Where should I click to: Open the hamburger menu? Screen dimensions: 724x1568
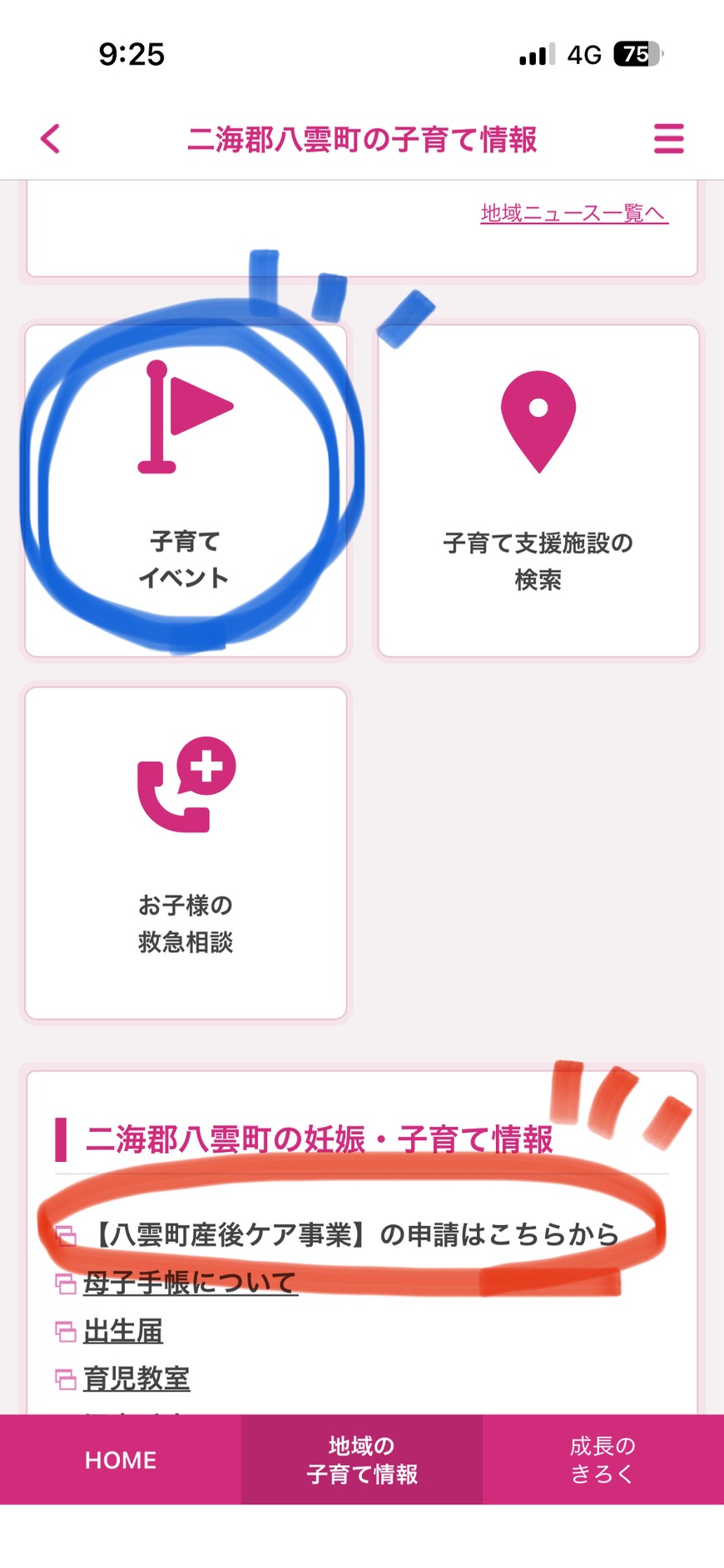pos(668,138)
